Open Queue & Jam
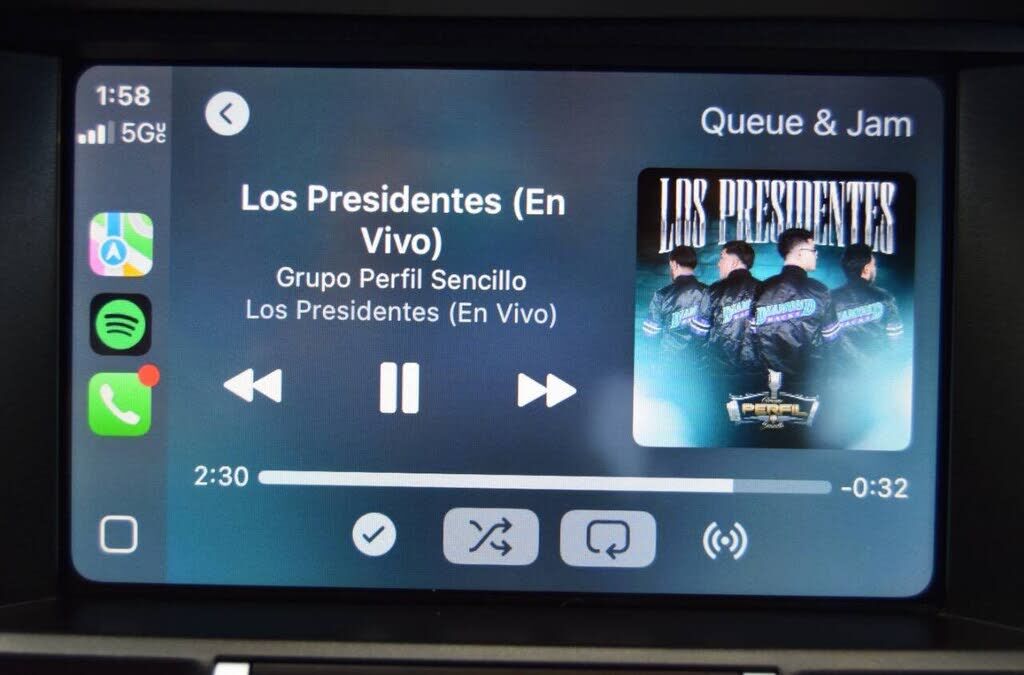The width and height of the screenshot is (1024, 675). (805, 122)
